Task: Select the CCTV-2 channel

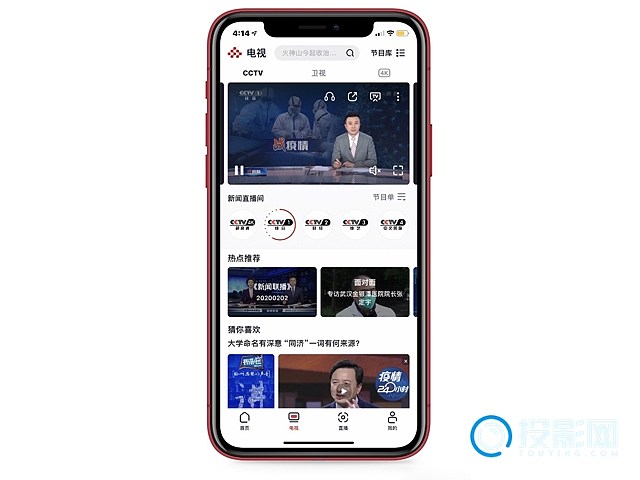Action: 317,224
